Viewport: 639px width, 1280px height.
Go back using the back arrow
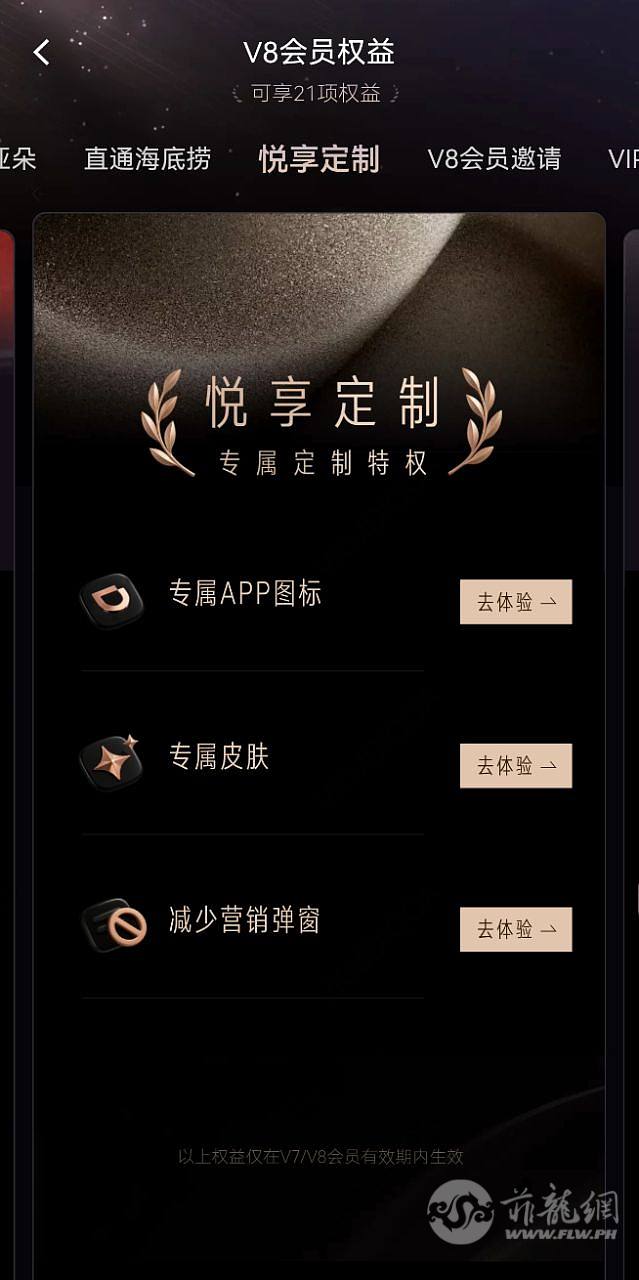pos(41,53)
